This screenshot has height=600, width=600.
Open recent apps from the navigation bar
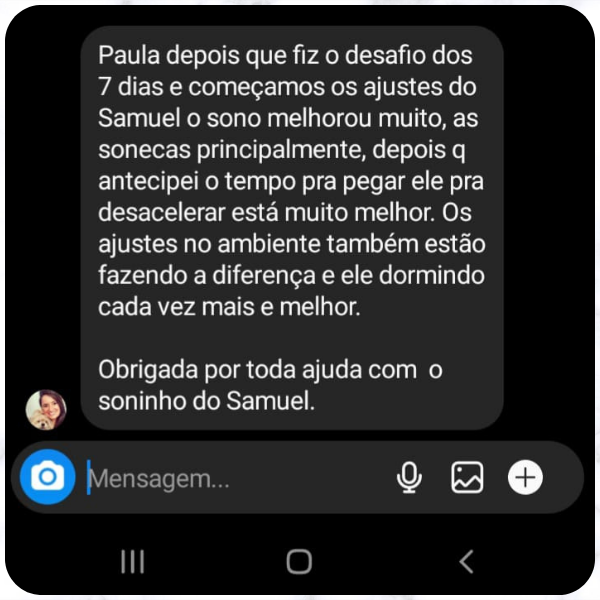tap(133, 561)
